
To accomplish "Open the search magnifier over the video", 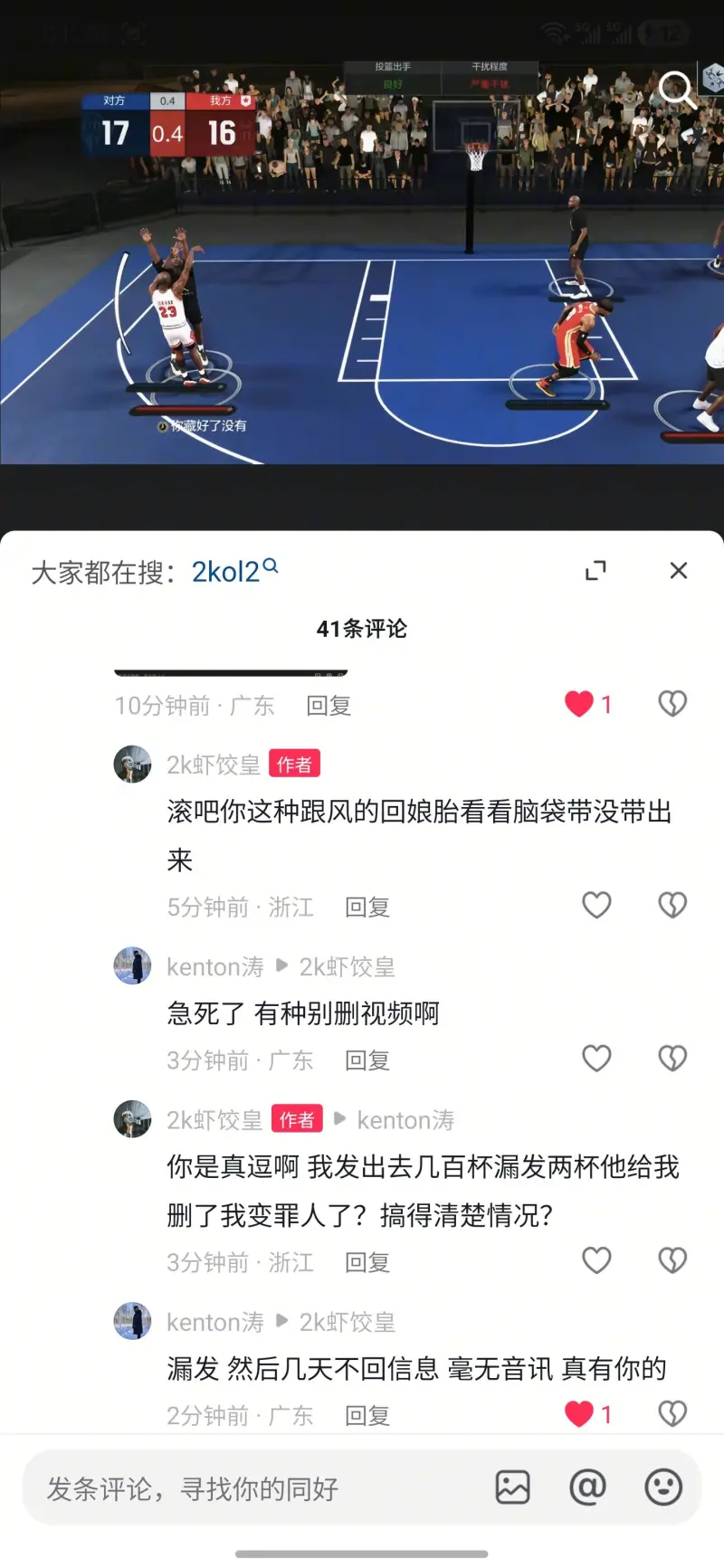I will point(676,90).
